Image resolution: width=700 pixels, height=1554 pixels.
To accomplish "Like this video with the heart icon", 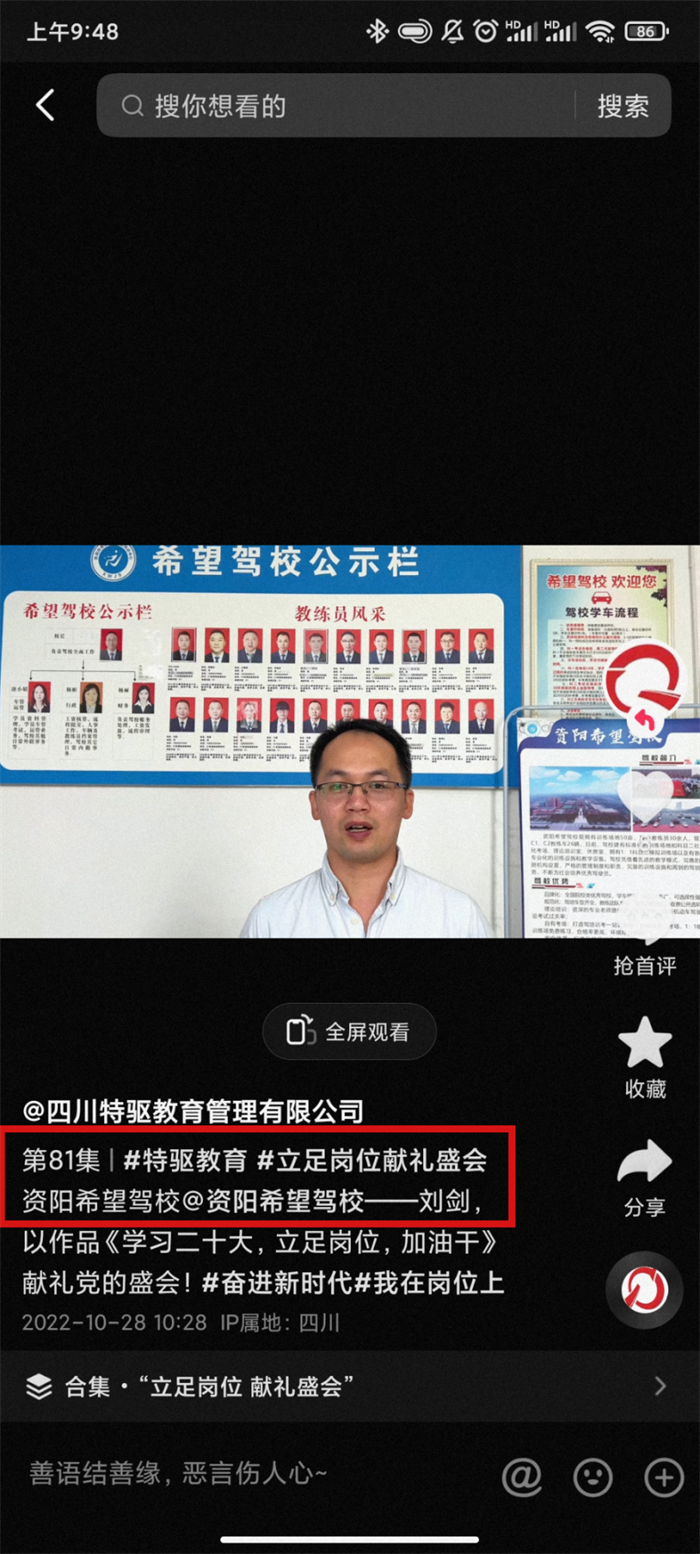I will (x=644, y=795).
